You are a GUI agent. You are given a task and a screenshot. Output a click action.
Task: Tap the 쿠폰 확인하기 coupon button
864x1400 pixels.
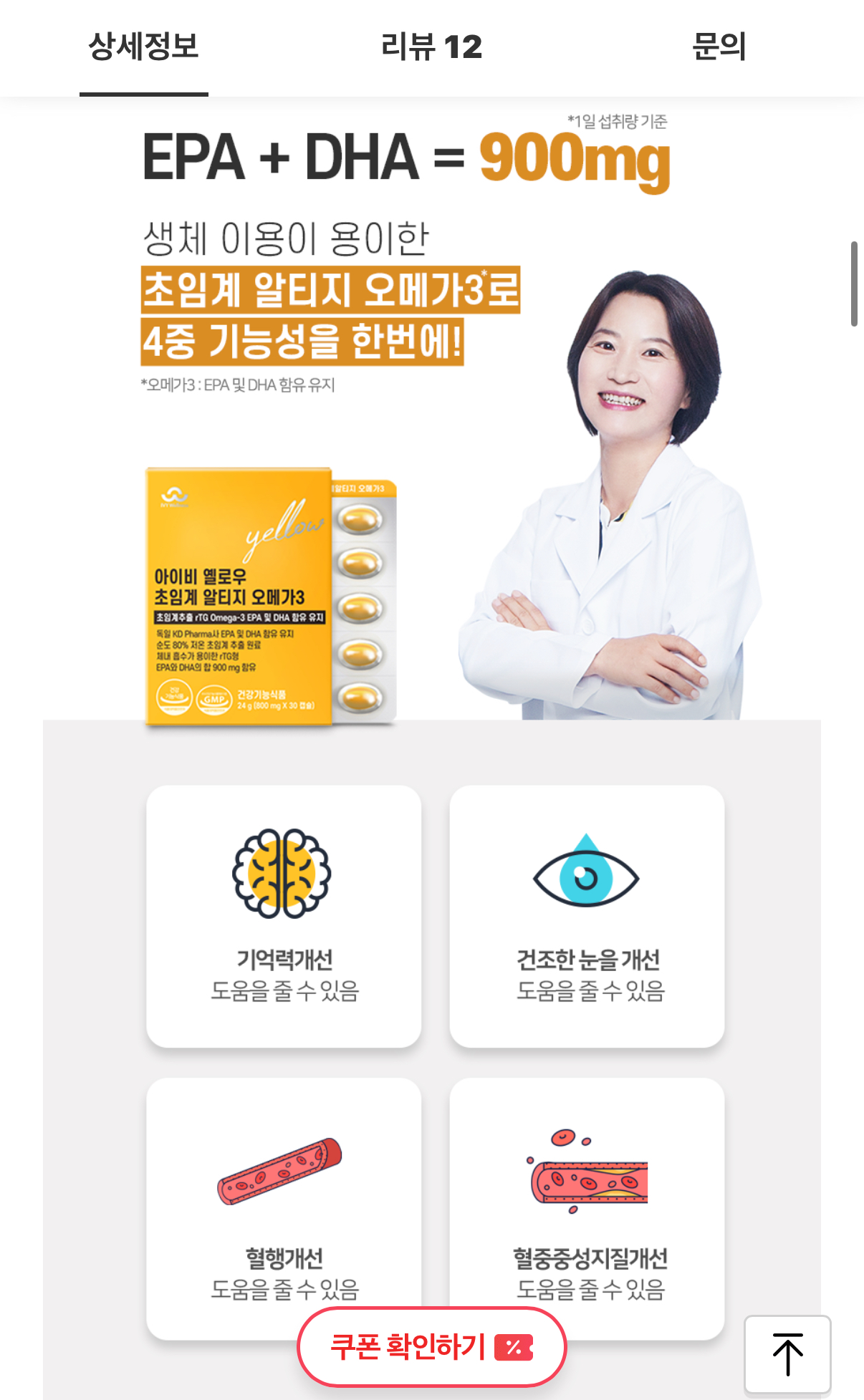click(431, 1346)
